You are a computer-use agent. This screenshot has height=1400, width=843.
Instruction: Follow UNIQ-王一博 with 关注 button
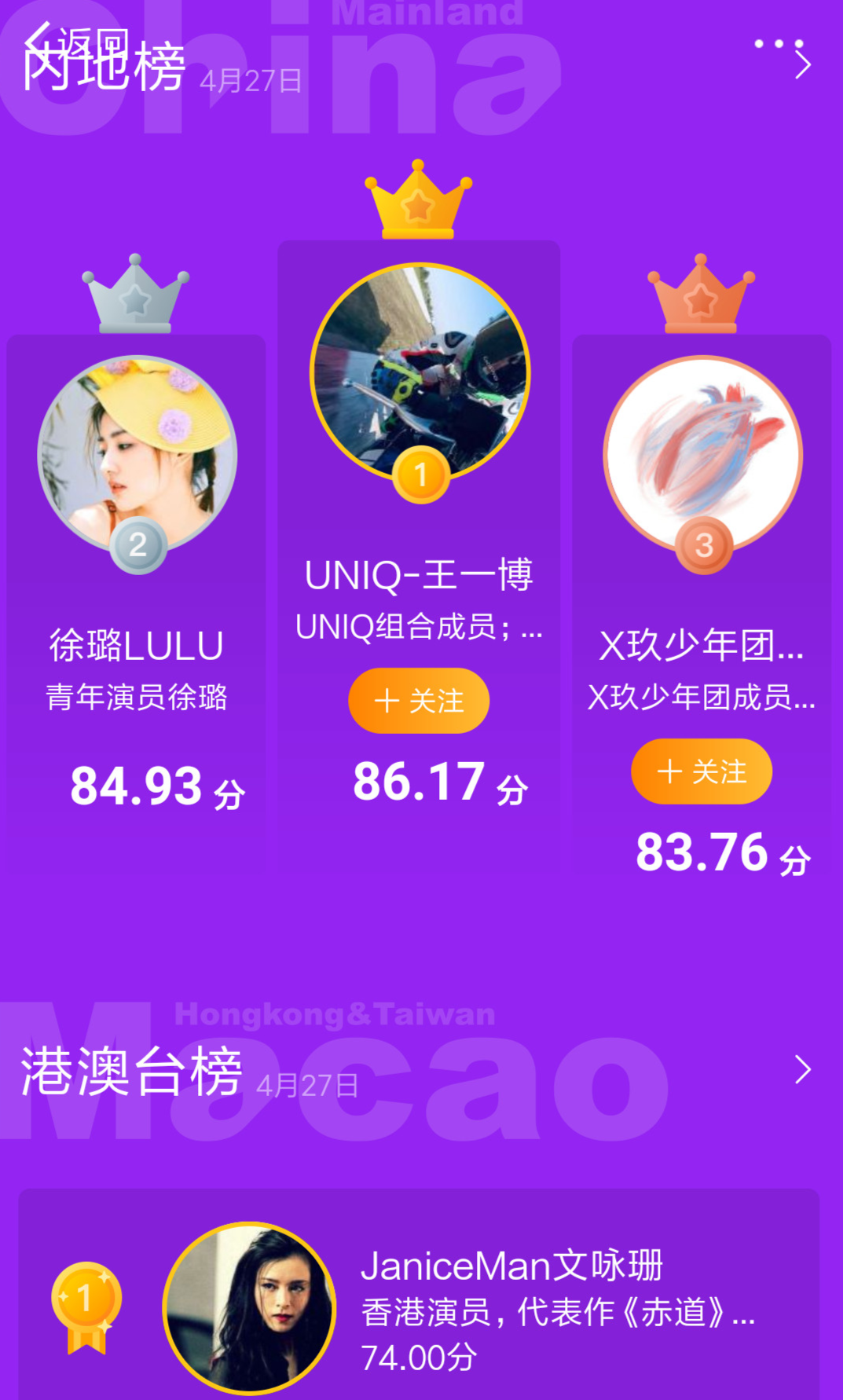click(419, 701)
